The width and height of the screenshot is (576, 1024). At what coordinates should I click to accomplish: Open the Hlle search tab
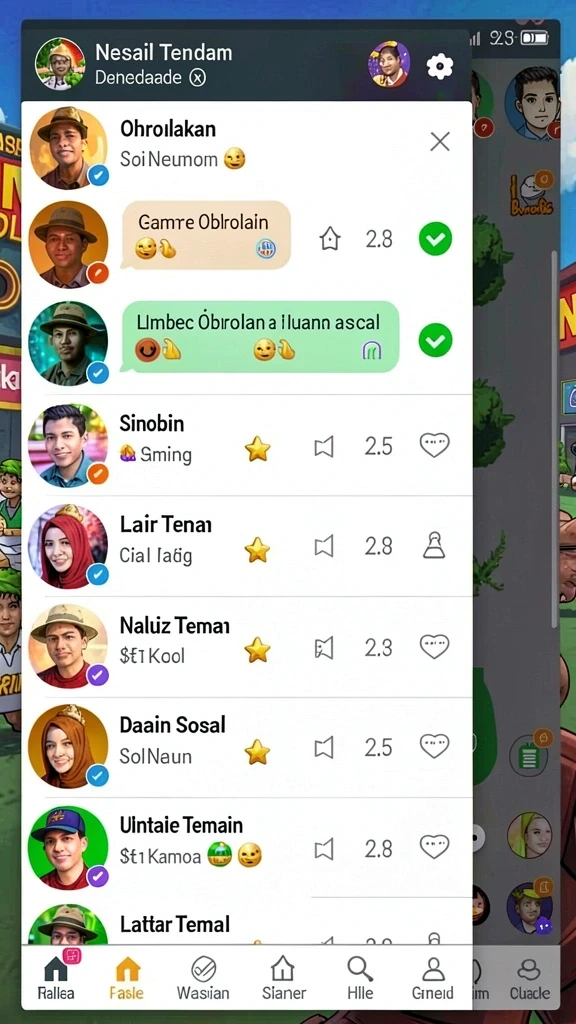click(x=360, y=977)
